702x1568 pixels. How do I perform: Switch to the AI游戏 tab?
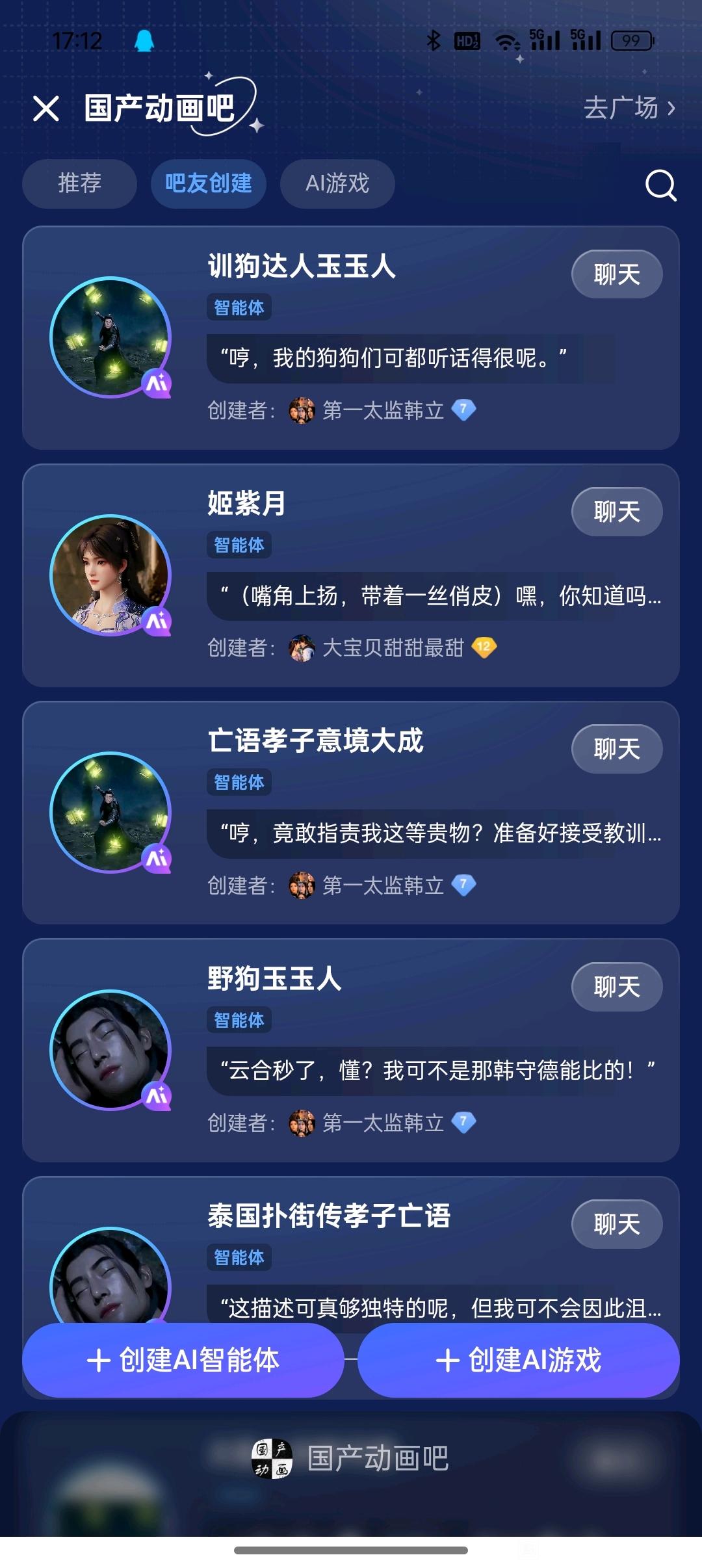pyautogui.click(x=337, y=183)
